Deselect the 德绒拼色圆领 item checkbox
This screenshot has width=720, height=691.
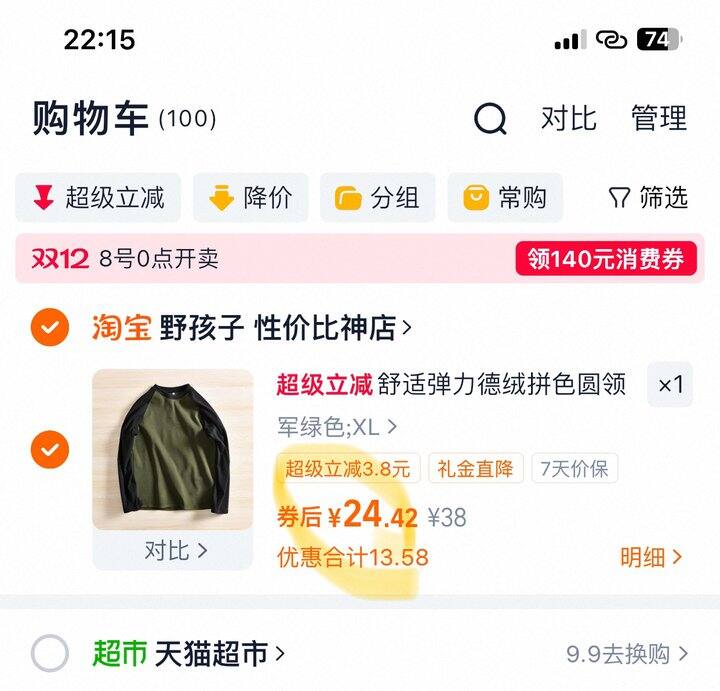click(50, 450)
